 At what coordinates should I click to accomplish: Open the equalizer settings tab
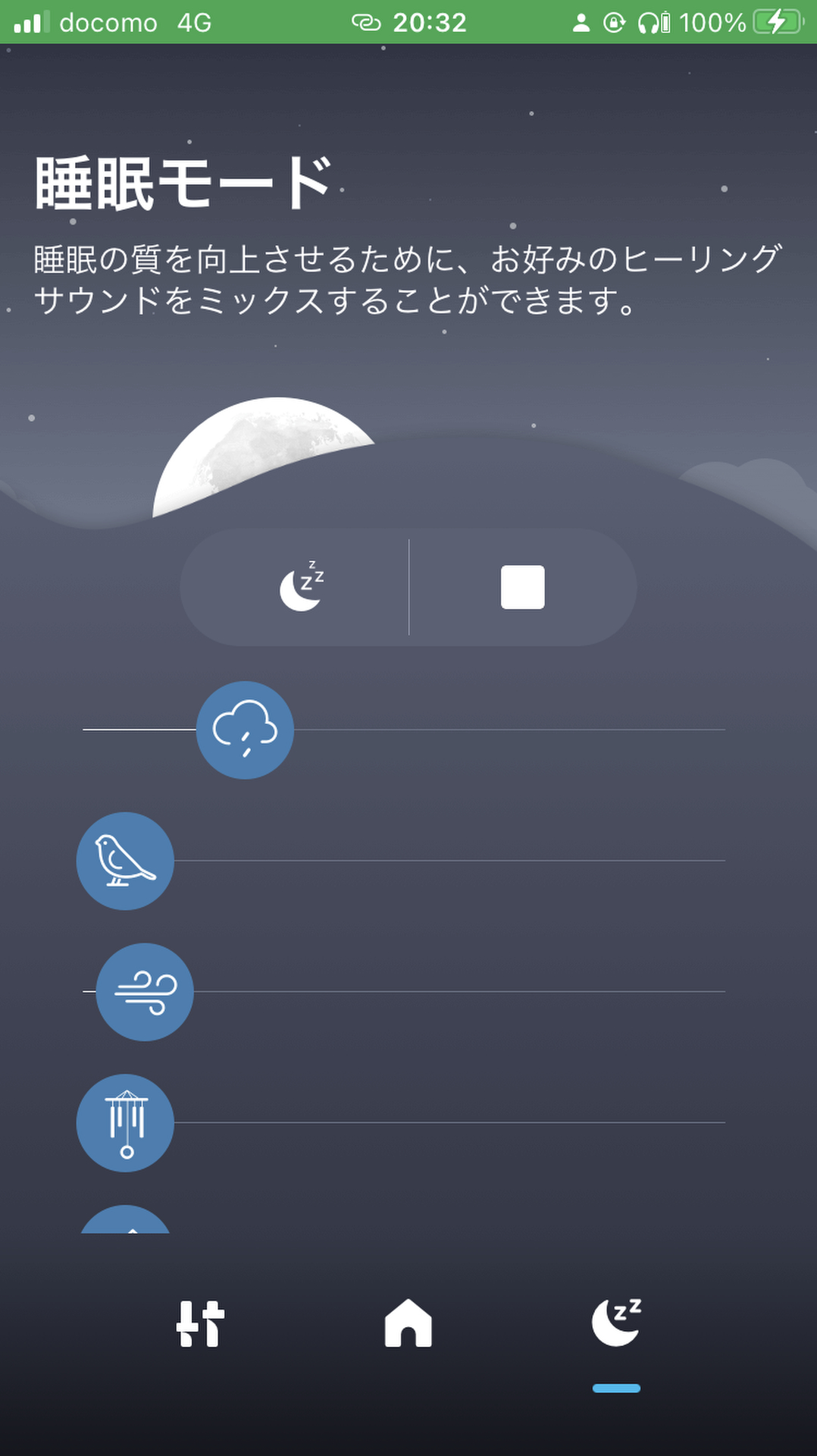tap(200, 1323)
